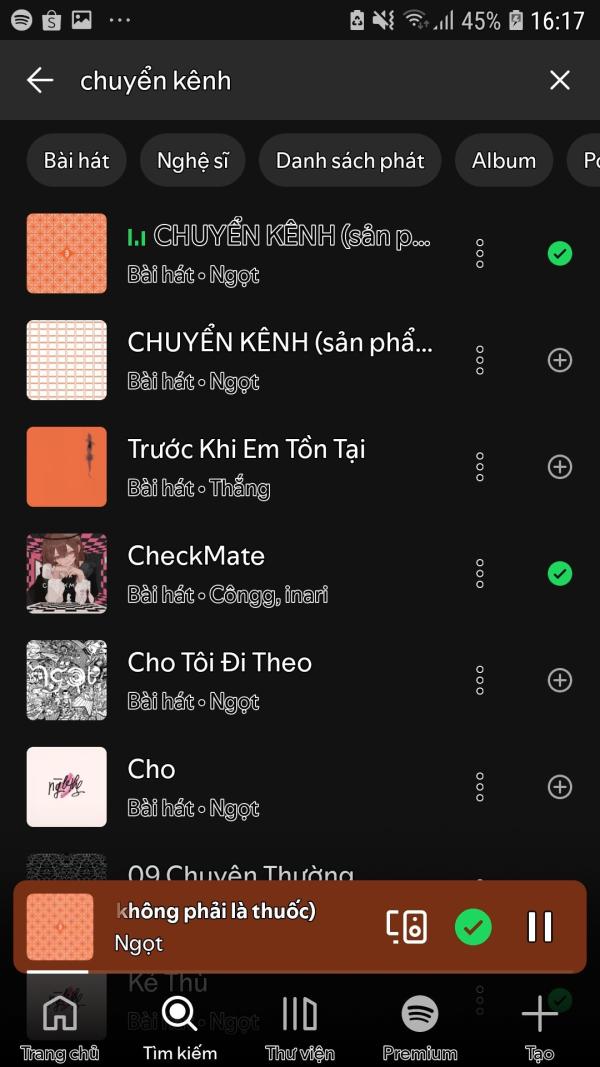600x1067 pixels.
Task: Open the device connect picker
Action: (407, 927)
